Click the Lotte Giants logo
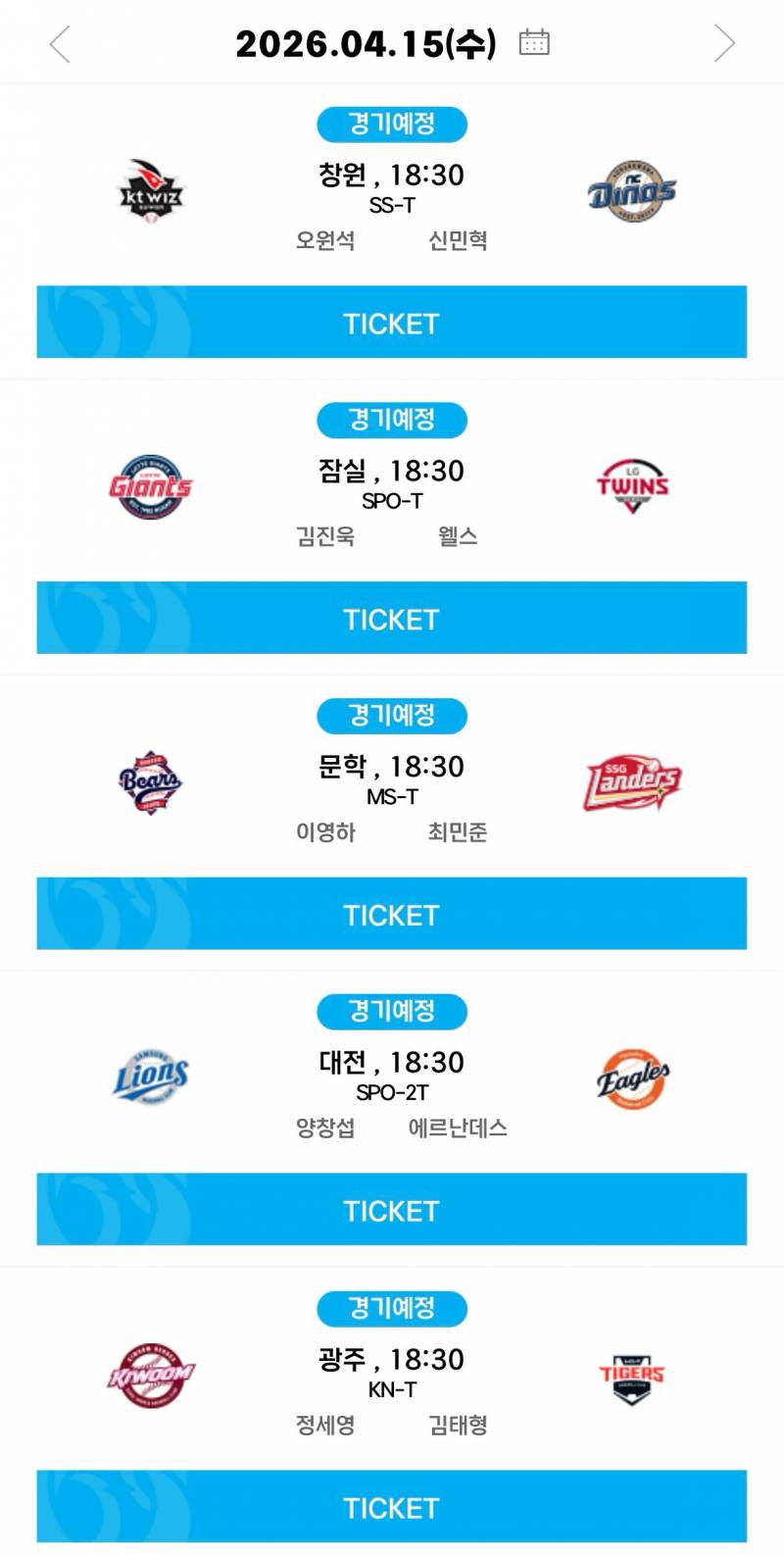This screenshot has height=1556, width=784. click(x=149, y=484)
